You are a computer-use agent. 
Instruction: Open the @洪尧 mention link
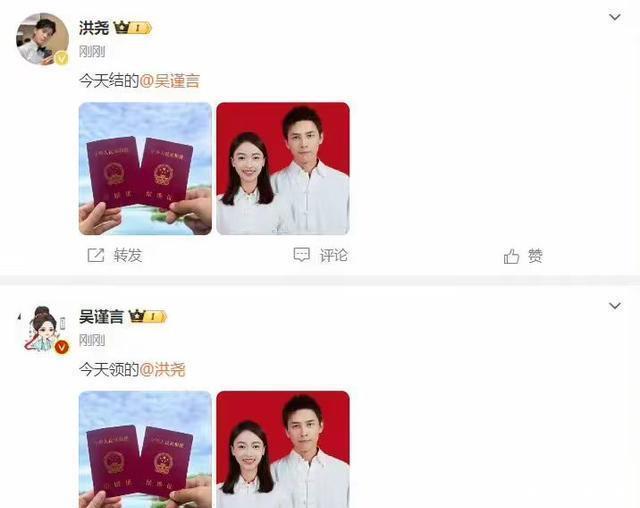[x=162, y=370]
